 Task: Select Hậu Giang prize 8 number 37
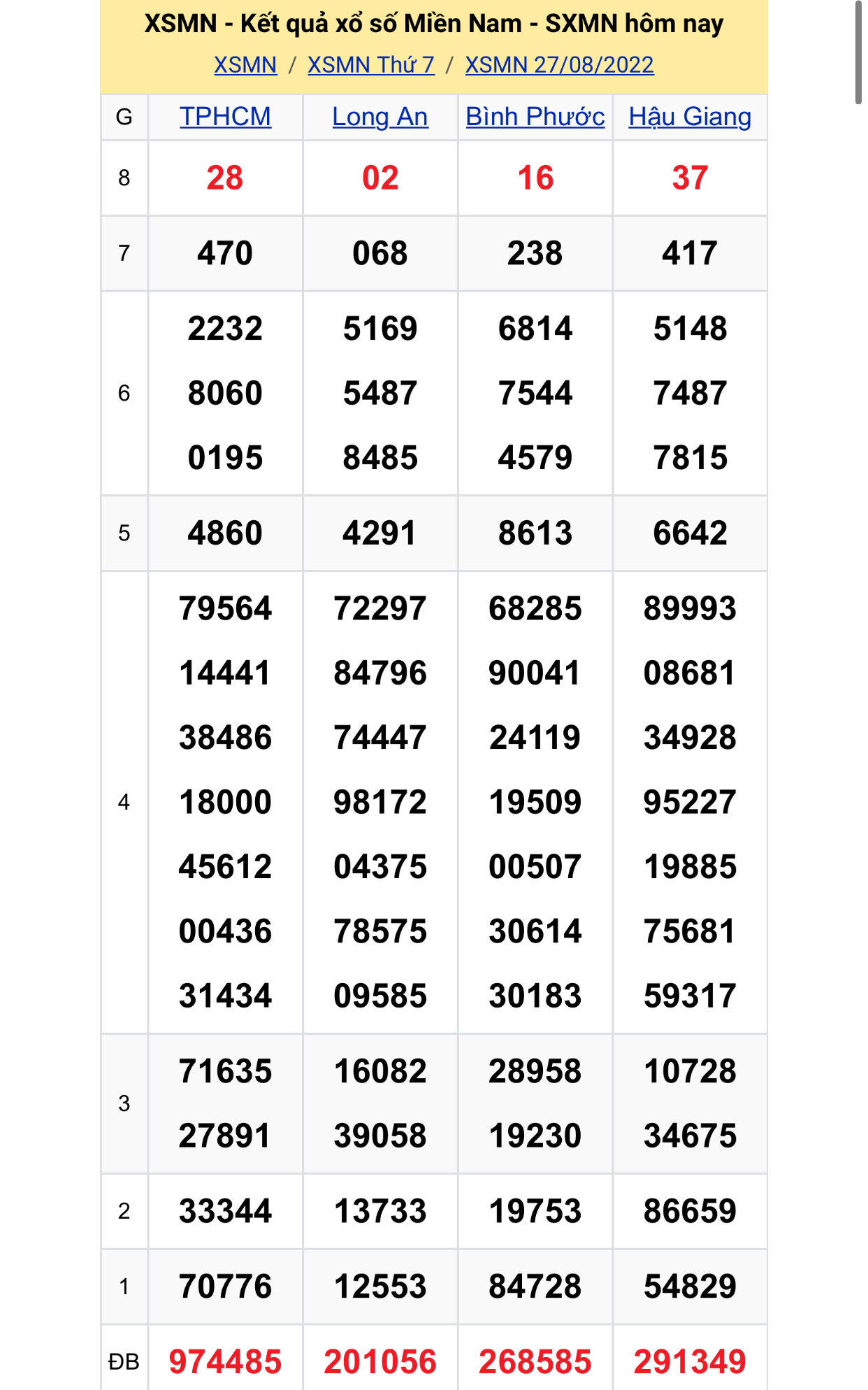tap(689, 179)
